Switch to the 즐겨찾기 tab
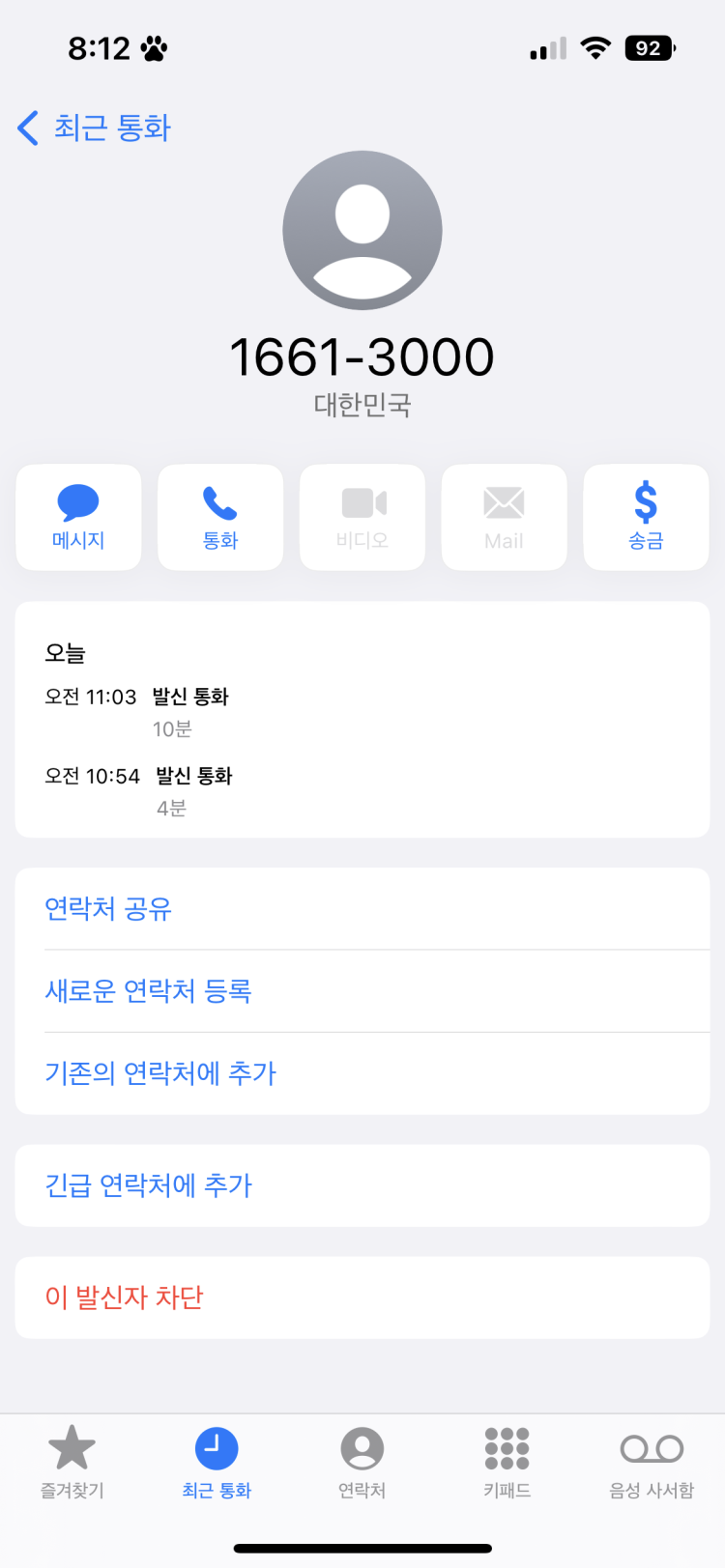 (72, 1462)
